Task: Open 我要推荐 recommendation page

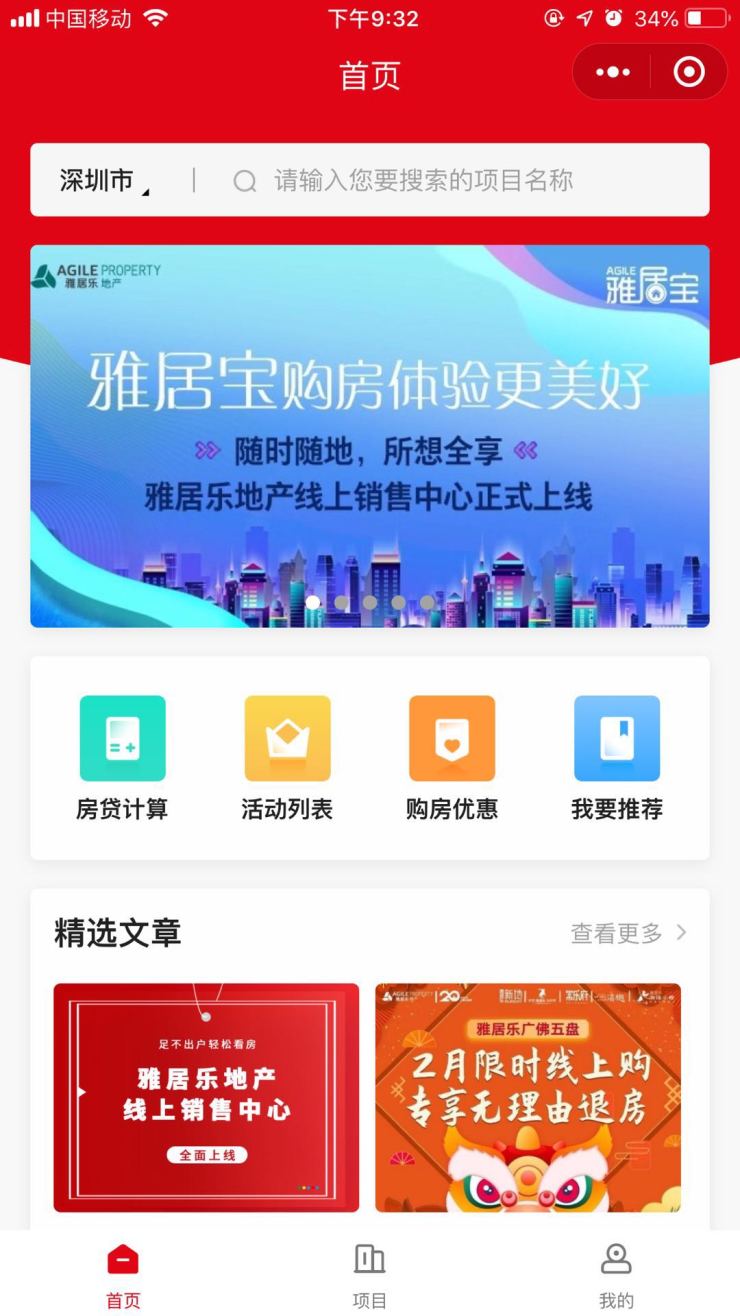Action: [616, 758]
